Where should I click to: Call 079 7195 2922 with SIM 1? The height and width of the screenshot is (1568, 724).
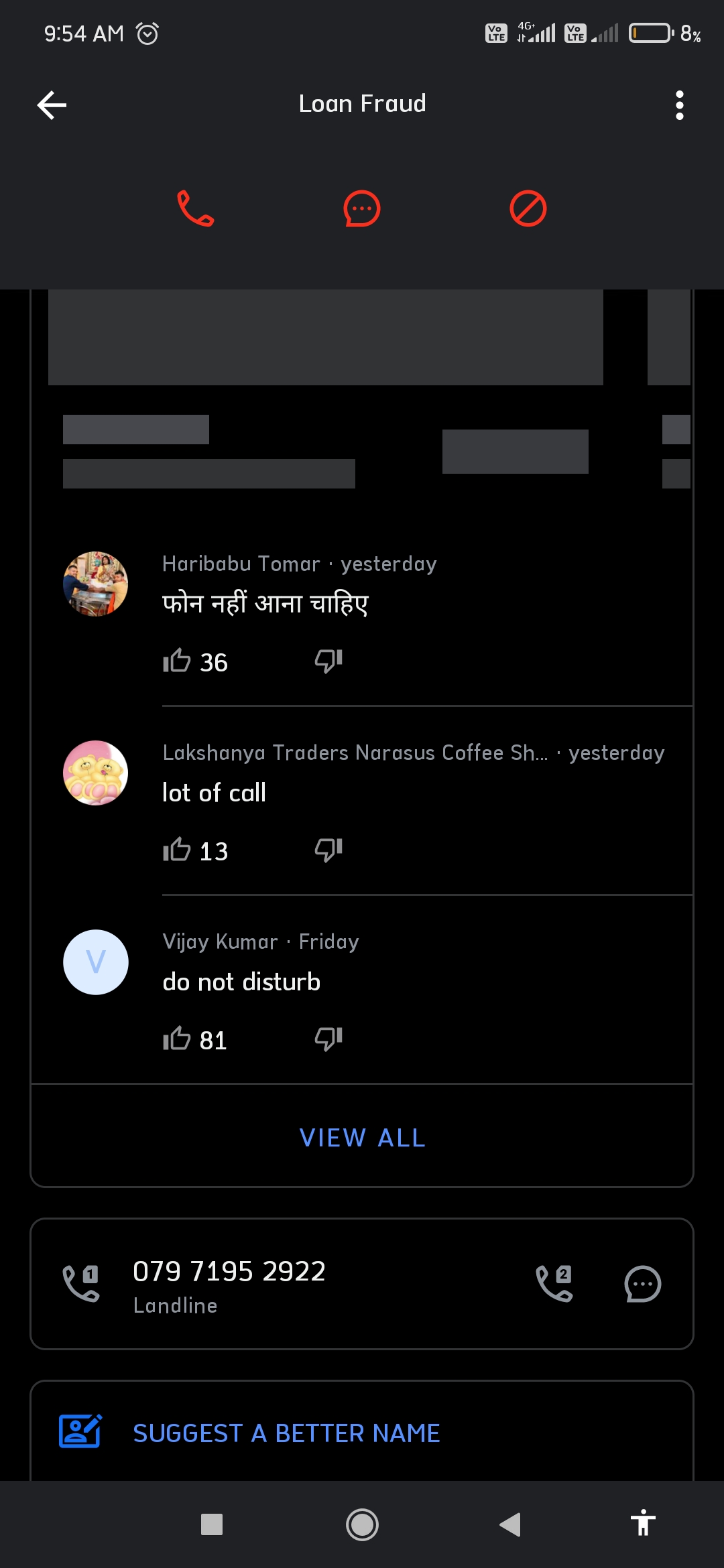coord(81,1283)
